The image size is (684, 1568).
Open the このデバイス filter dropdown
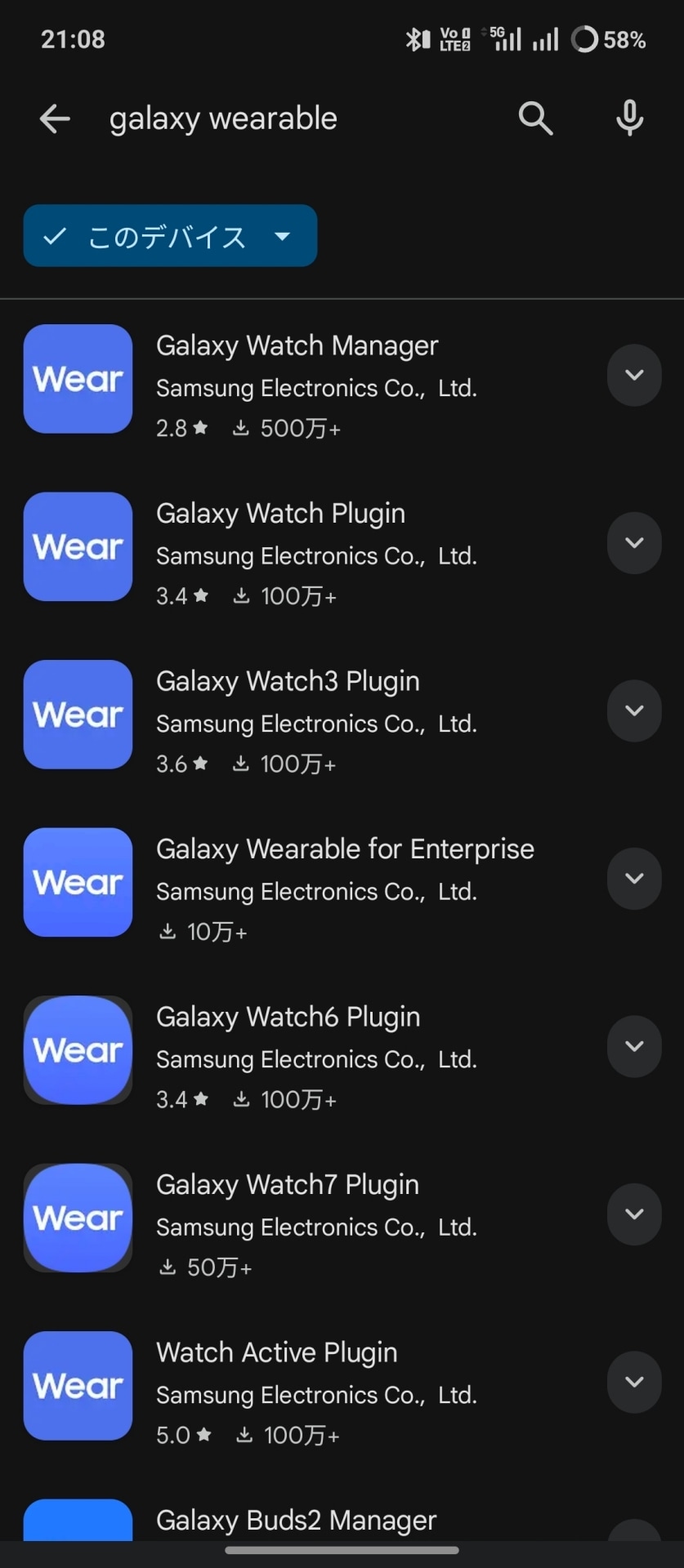[x=170, y=236]
